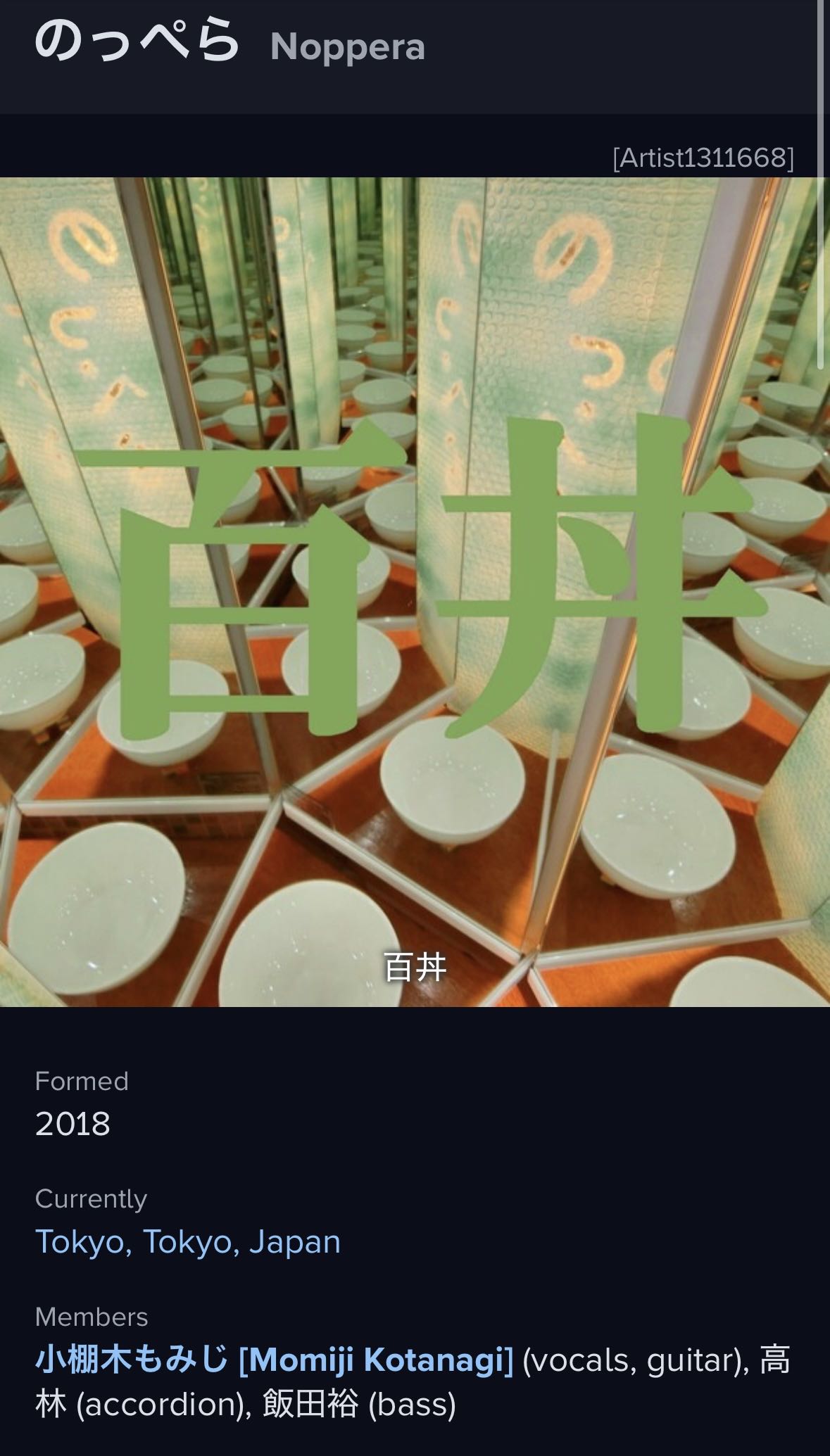Open the 百丼 artist image
This screenshot has width=830, height=1456.
point(415,592)
